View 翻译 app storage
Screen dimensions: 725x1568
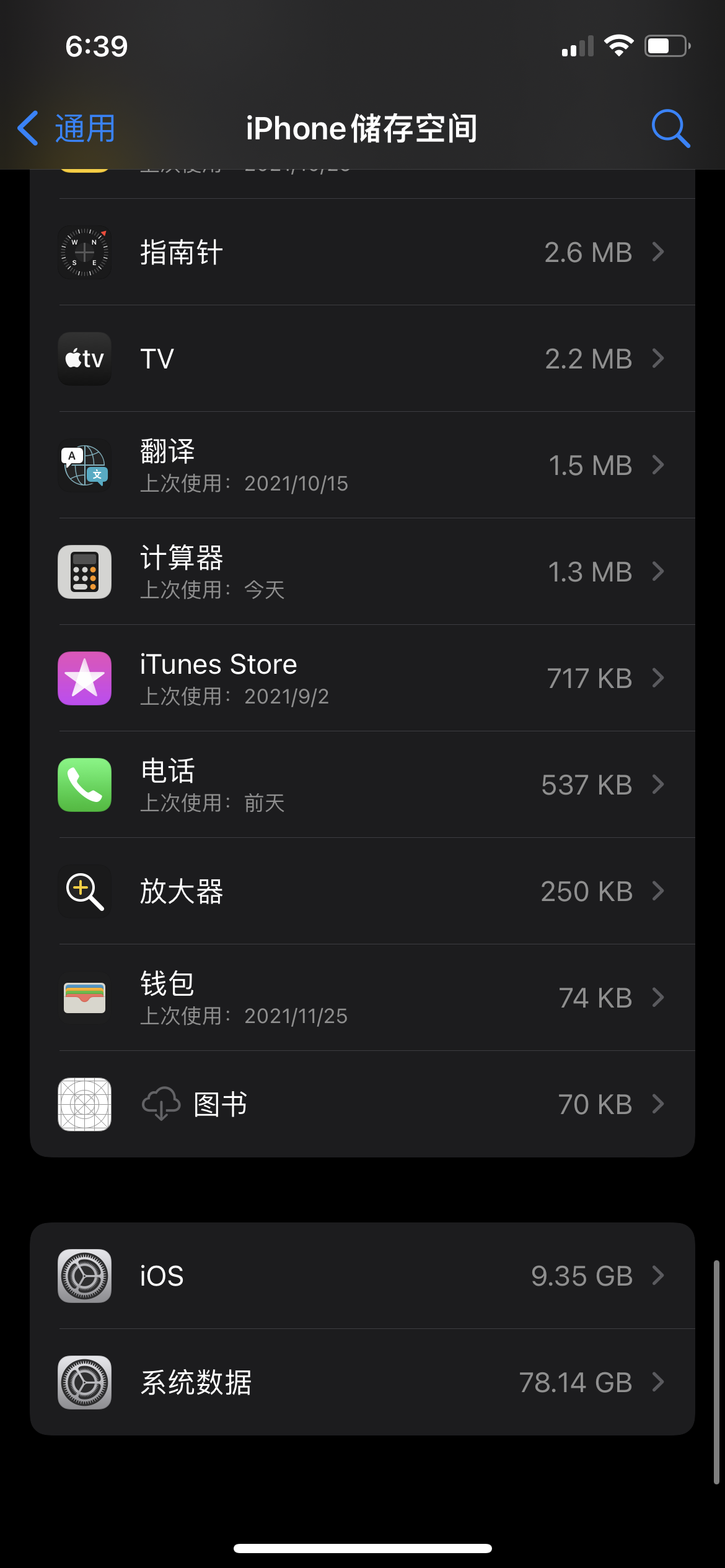tap(362, 465)
